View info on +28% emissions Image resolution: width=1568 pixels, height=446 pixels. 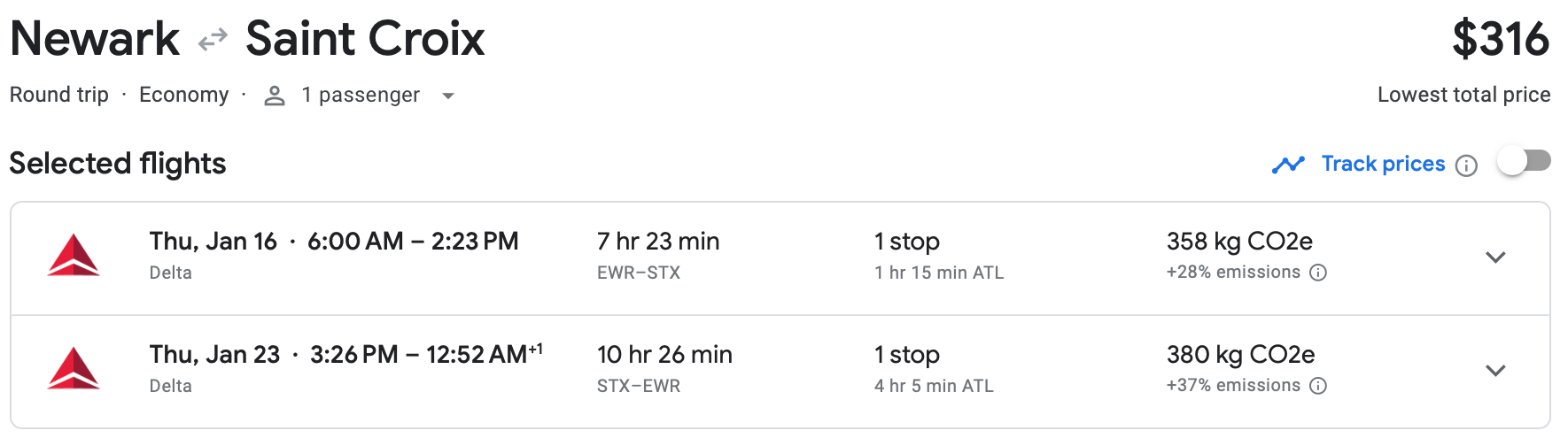coord(1318,273)
